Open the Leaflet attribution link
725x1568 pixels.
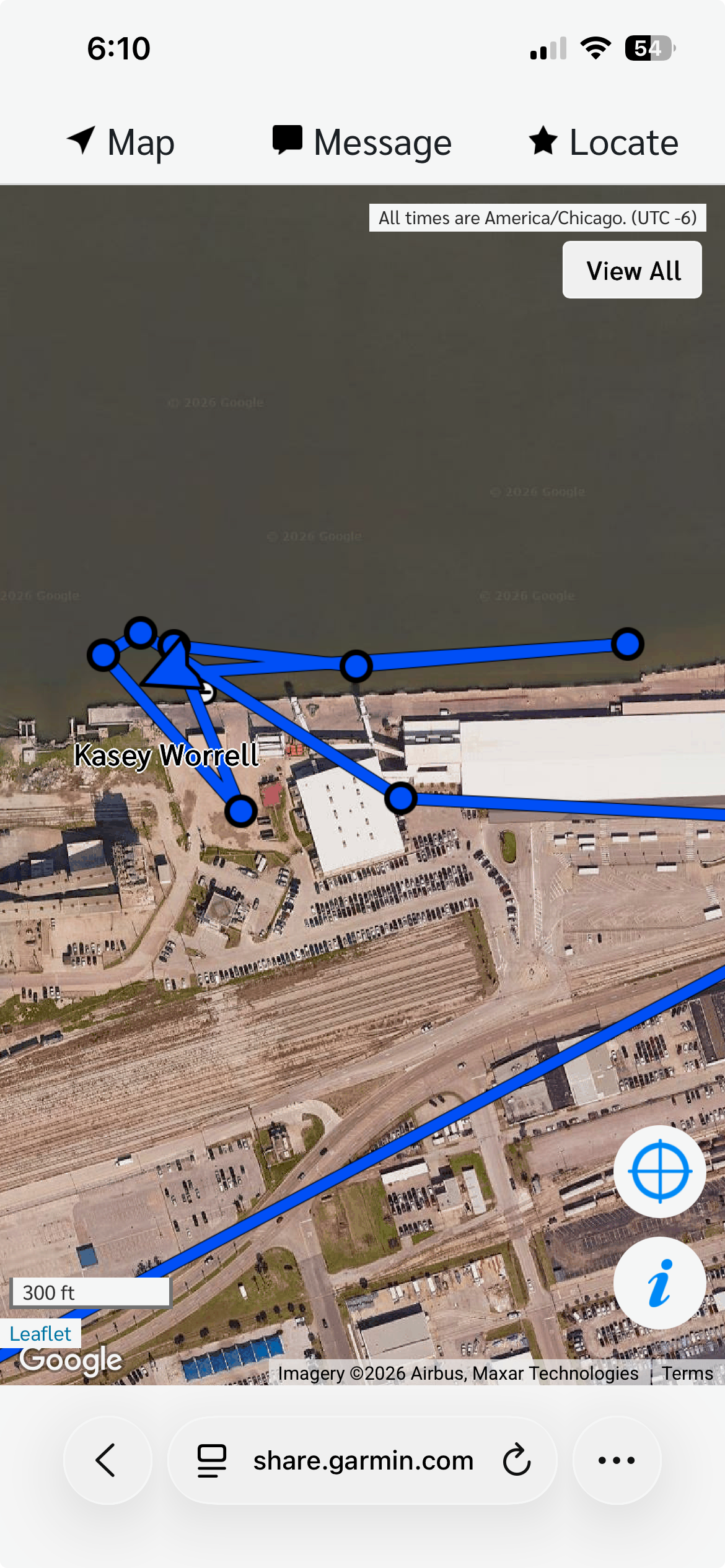[40, 1333]
